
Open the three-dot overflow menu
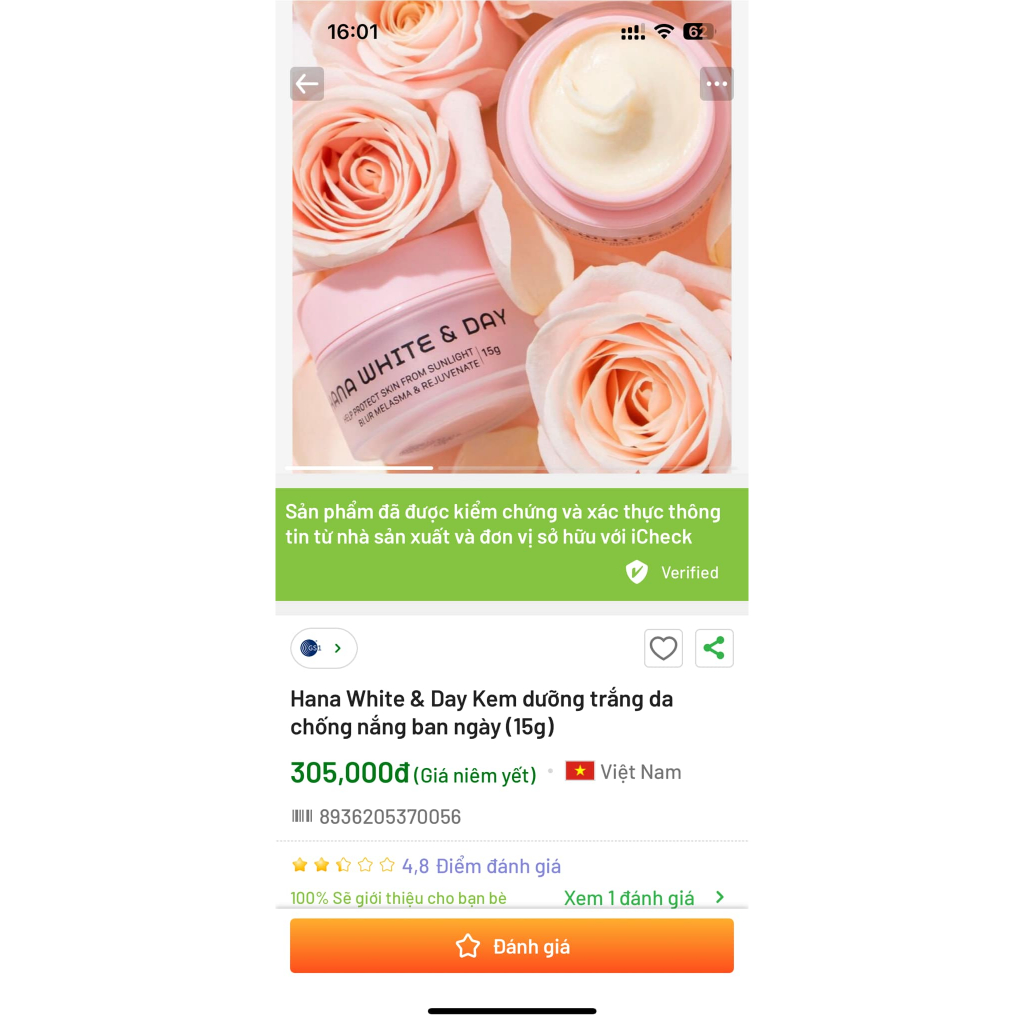(x=716, y=84)
